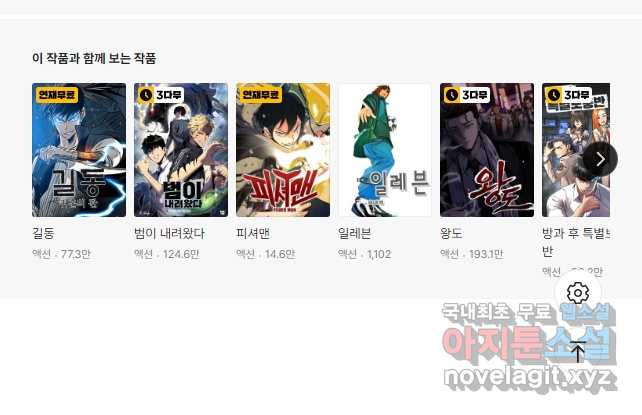Open the 왕도 webtoon card
The width and height of the screenshot is (642, 415).
pyautogui.click(x=487, y=150)
